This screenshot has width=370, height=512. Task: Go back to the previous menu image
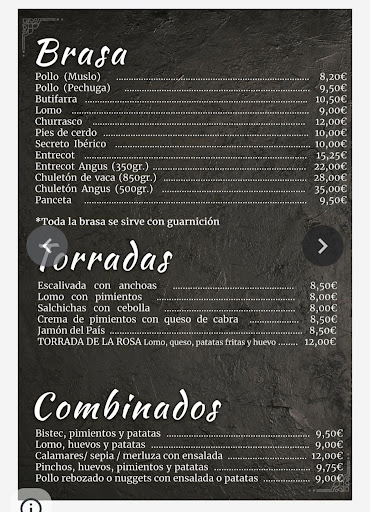point(47,246)
